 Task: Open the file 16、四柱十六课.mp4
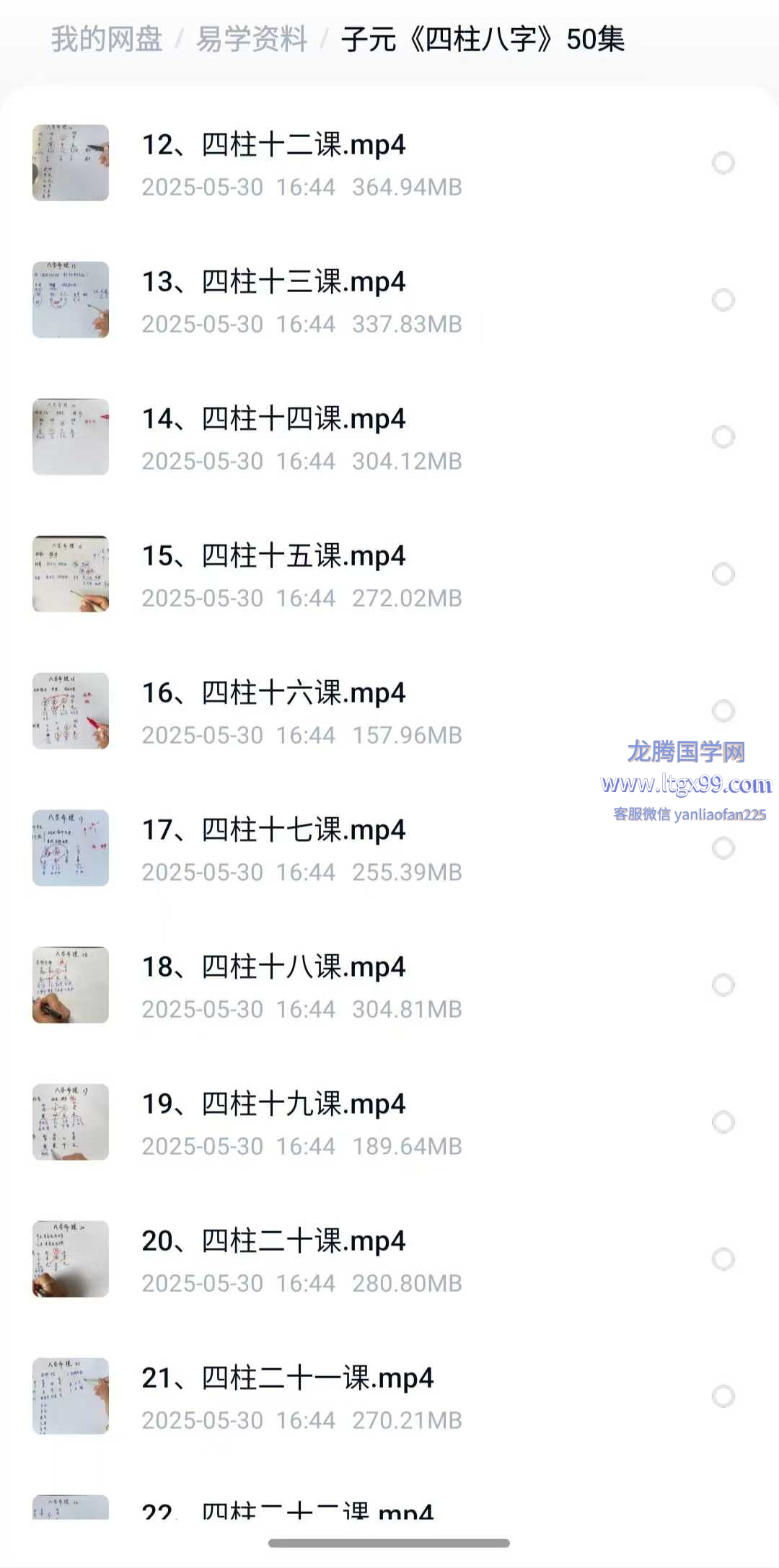(274, 694)
